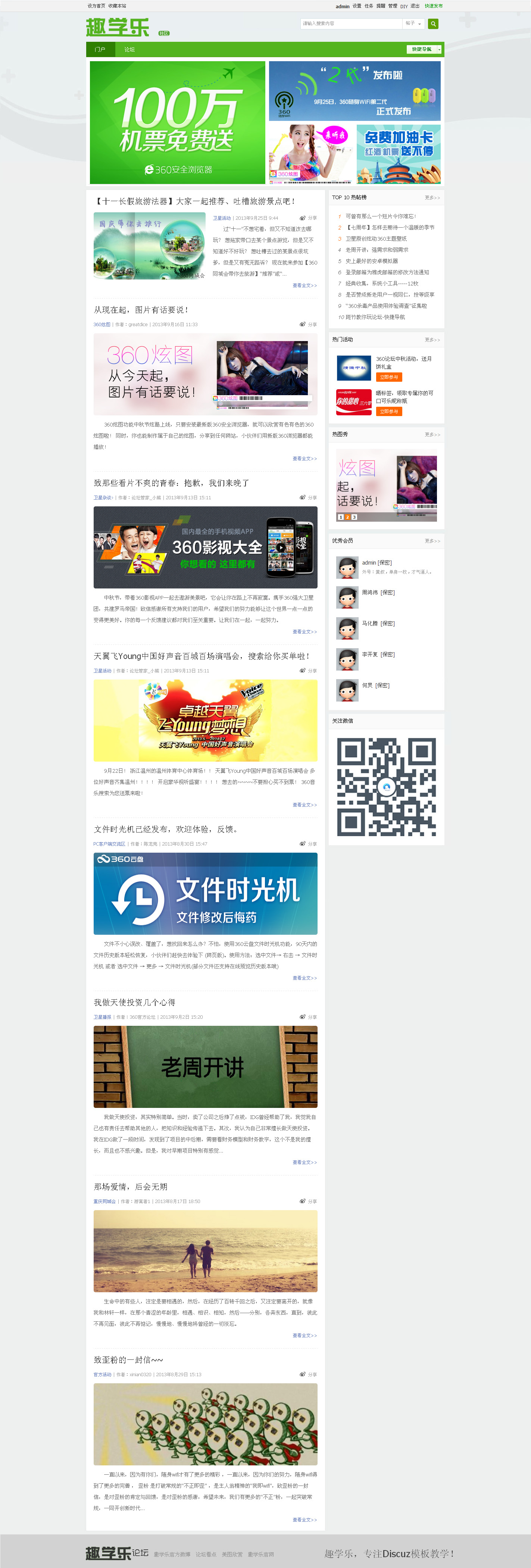
Task: Click the 快速发布 link
Action: click(x=434, y=6)
